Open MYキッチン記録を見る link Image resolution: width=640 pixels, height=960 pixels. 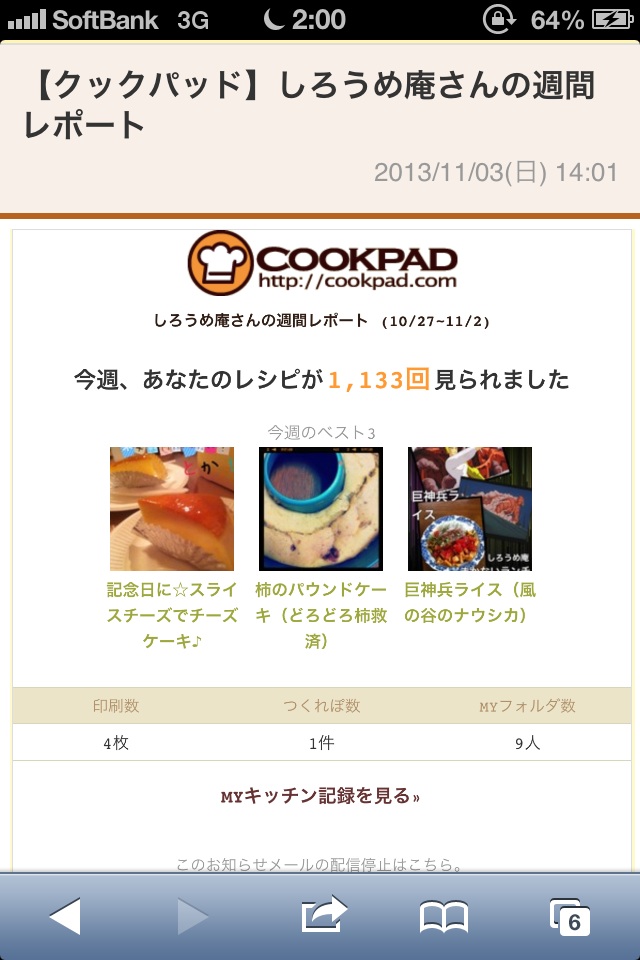click(x=320, y=796)
